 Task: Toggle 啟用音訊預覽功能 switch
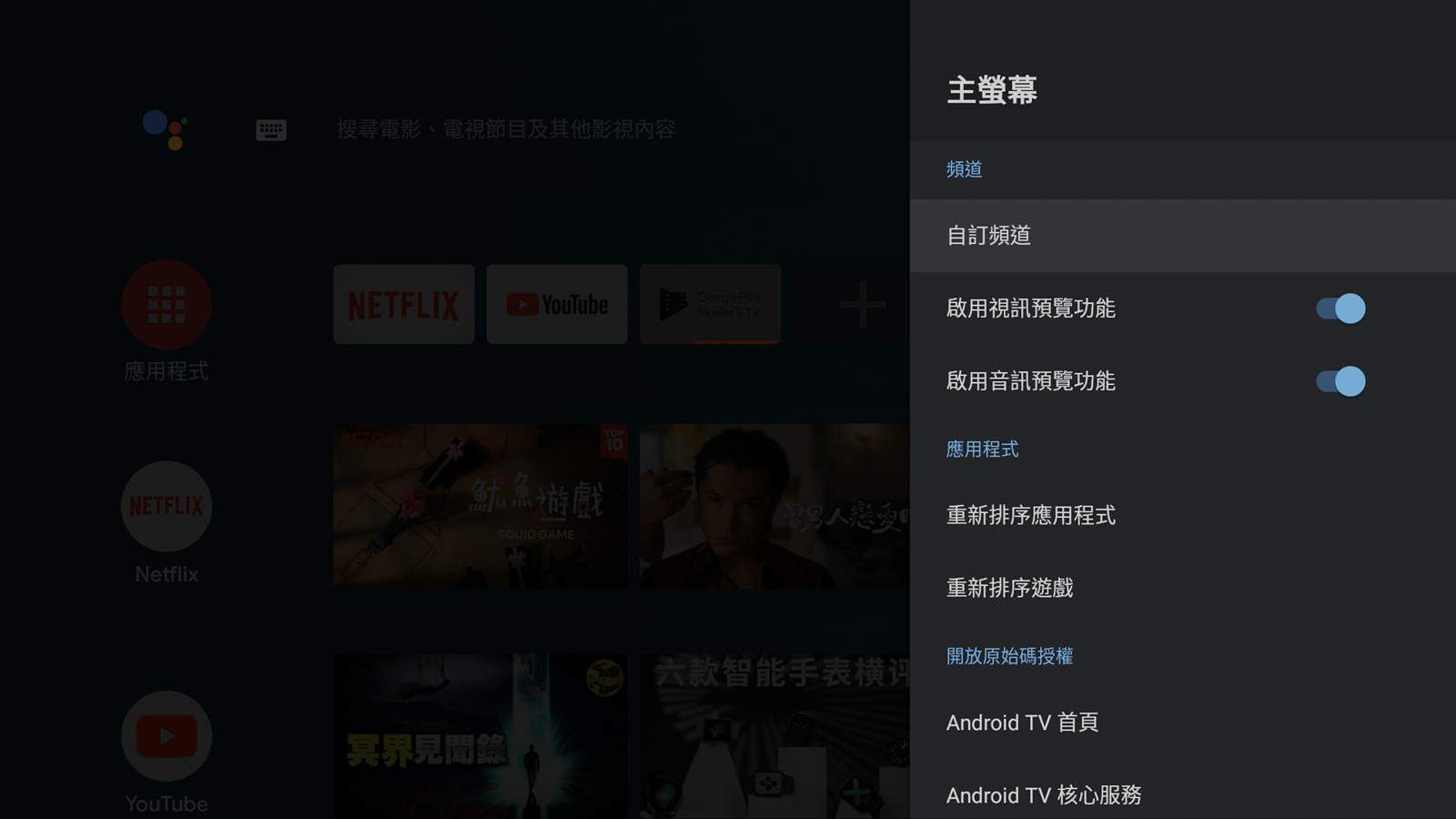pos(1340,381)
